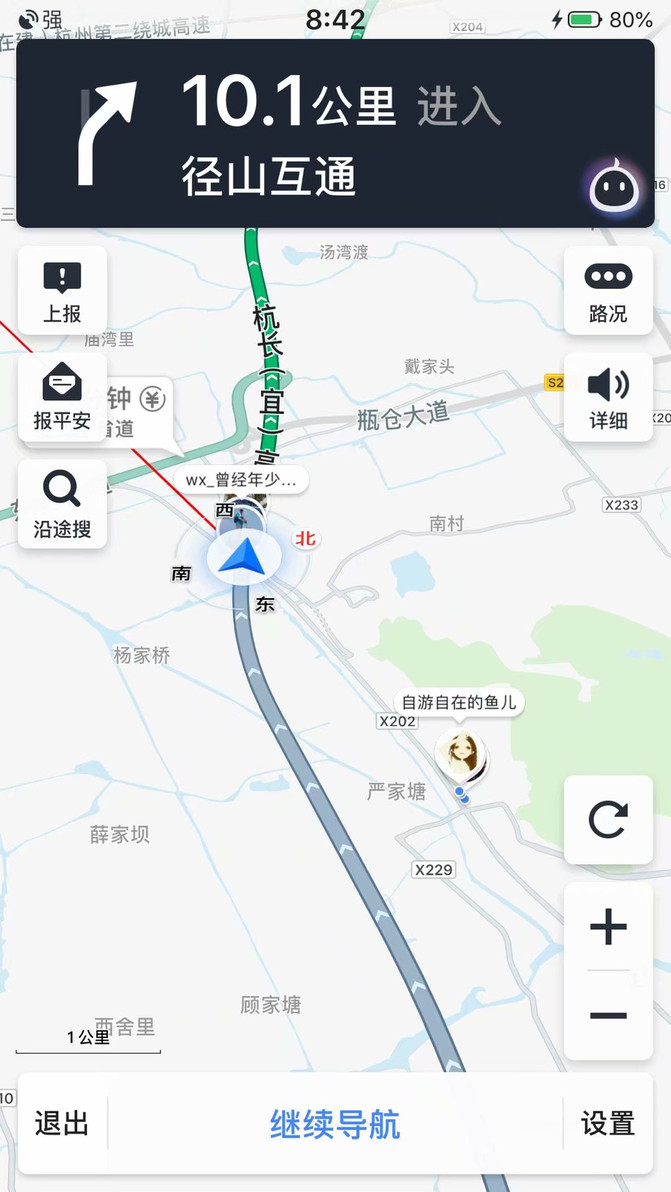Toggle 路况 traffic conditions
Image resolution: width=671 pixels, height=1192 pixels.
[608, 291]
